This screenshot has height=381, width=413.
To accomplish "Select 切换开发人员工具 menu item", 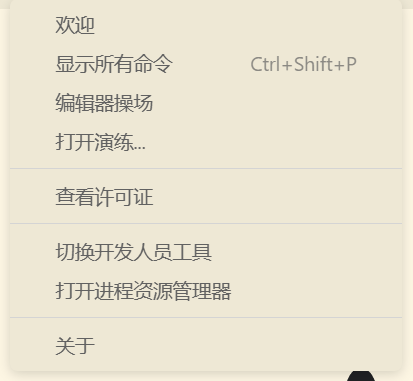I will [206, 251].
